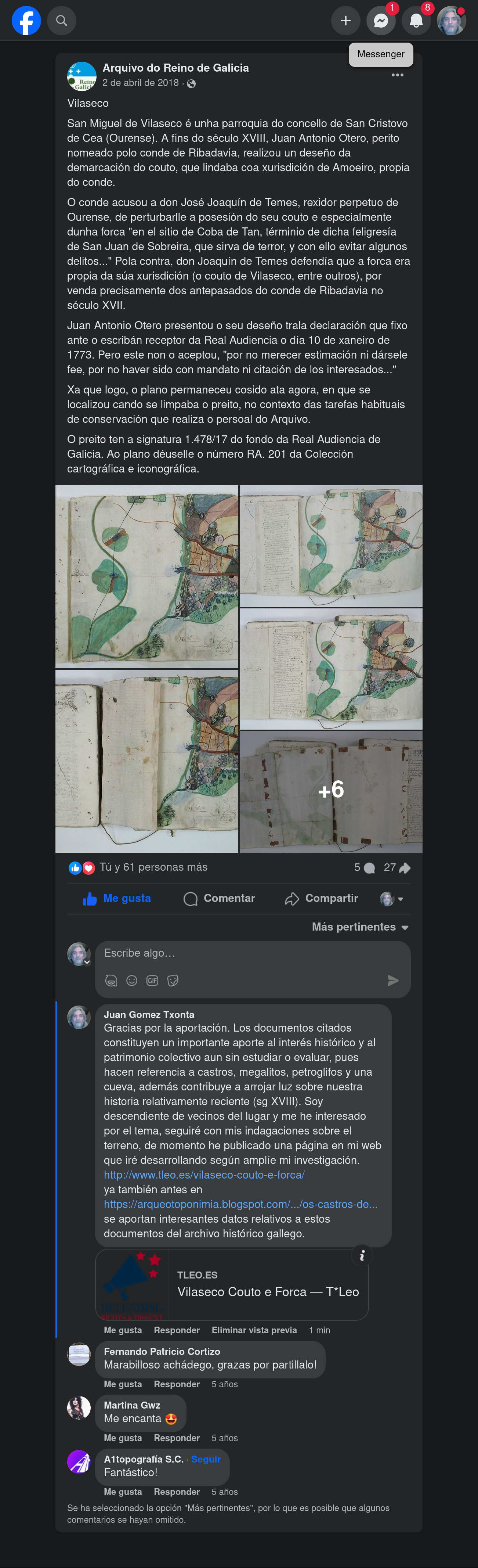
Task: Tap the plus create button
Action: [345, 21]
